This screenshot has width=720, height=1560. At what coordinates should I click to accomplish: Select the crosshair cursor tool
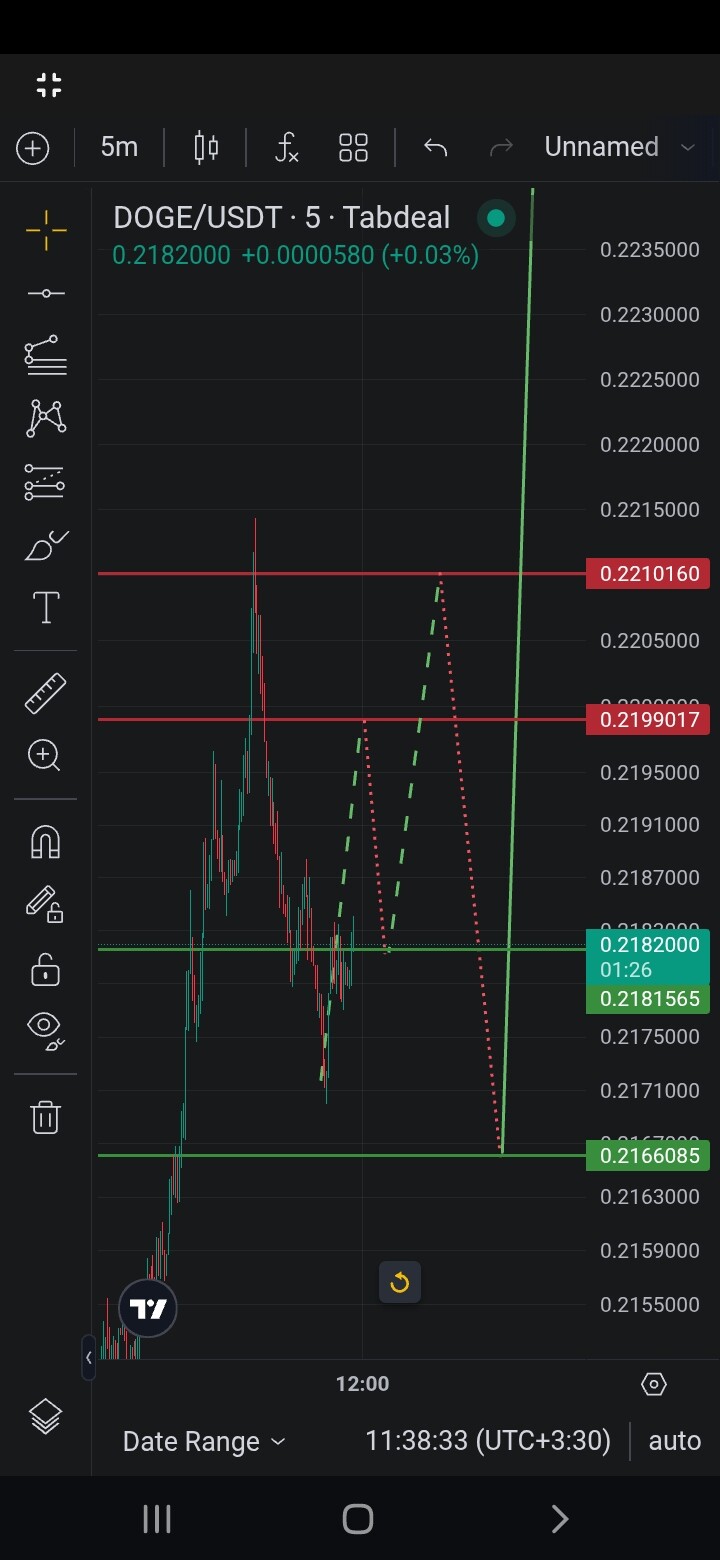[46, 230]
